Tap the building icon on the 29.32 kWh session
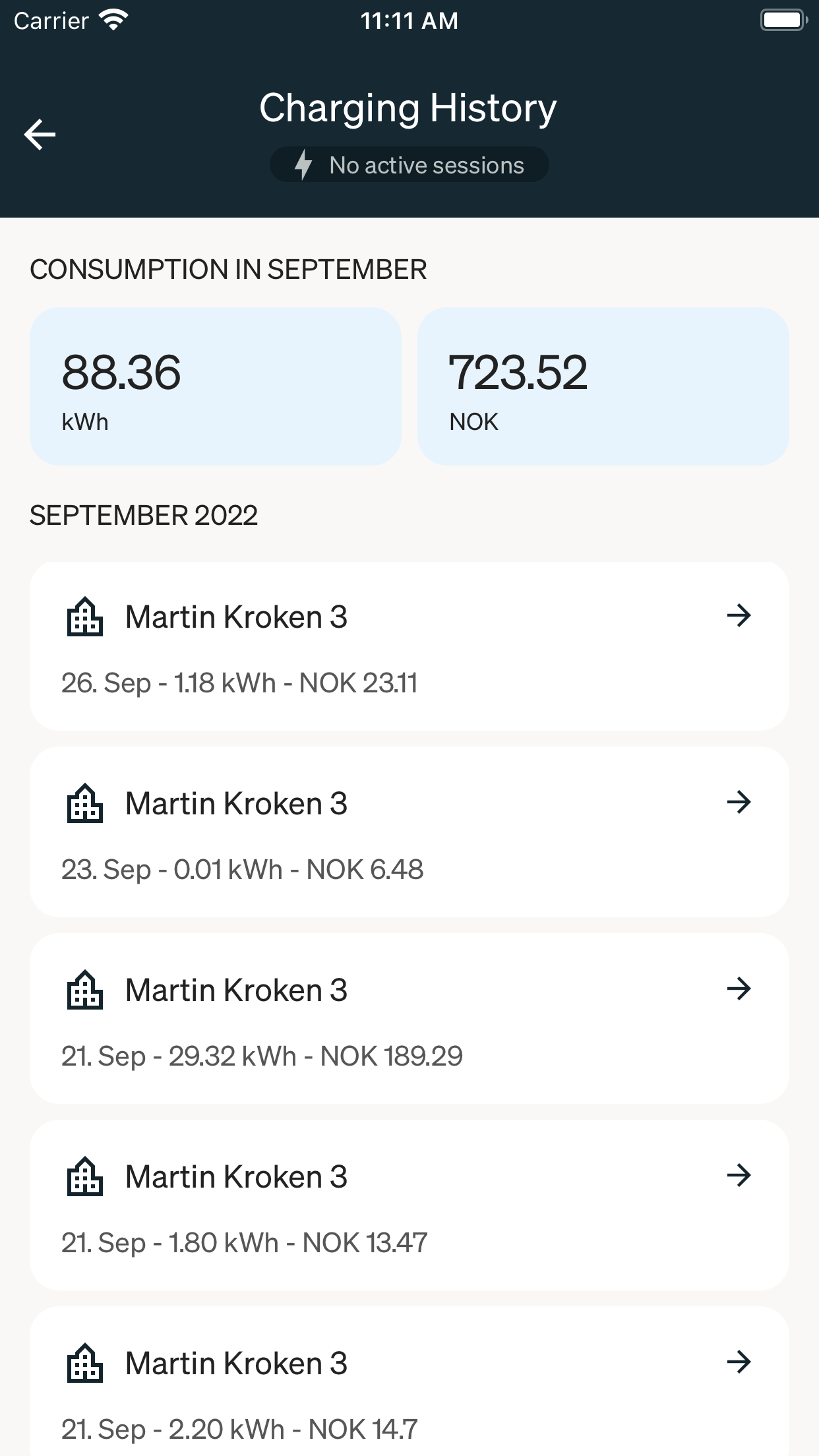 (x=85, y=989)
